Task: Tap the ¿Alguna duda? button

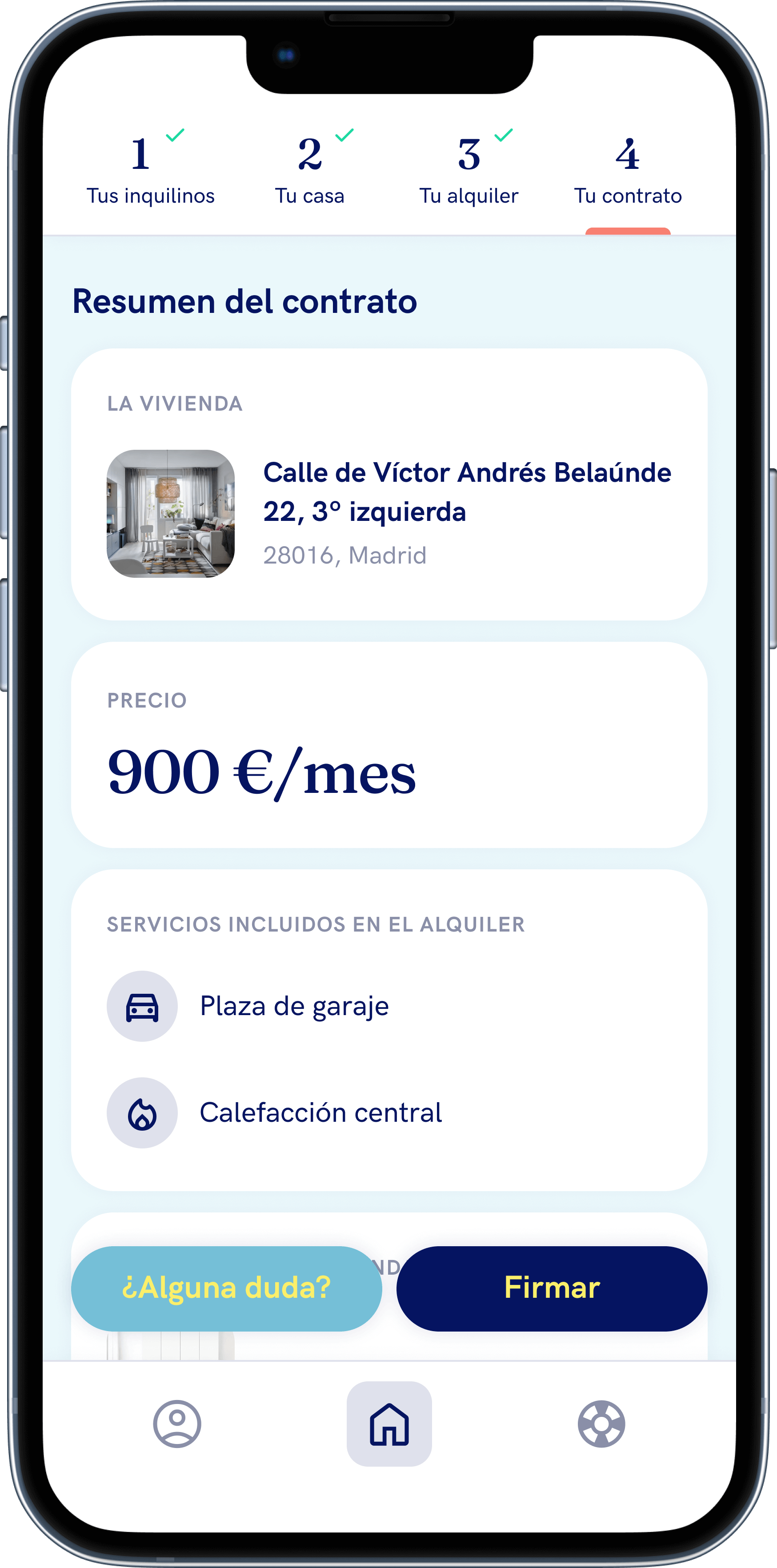Action: 227,1288
